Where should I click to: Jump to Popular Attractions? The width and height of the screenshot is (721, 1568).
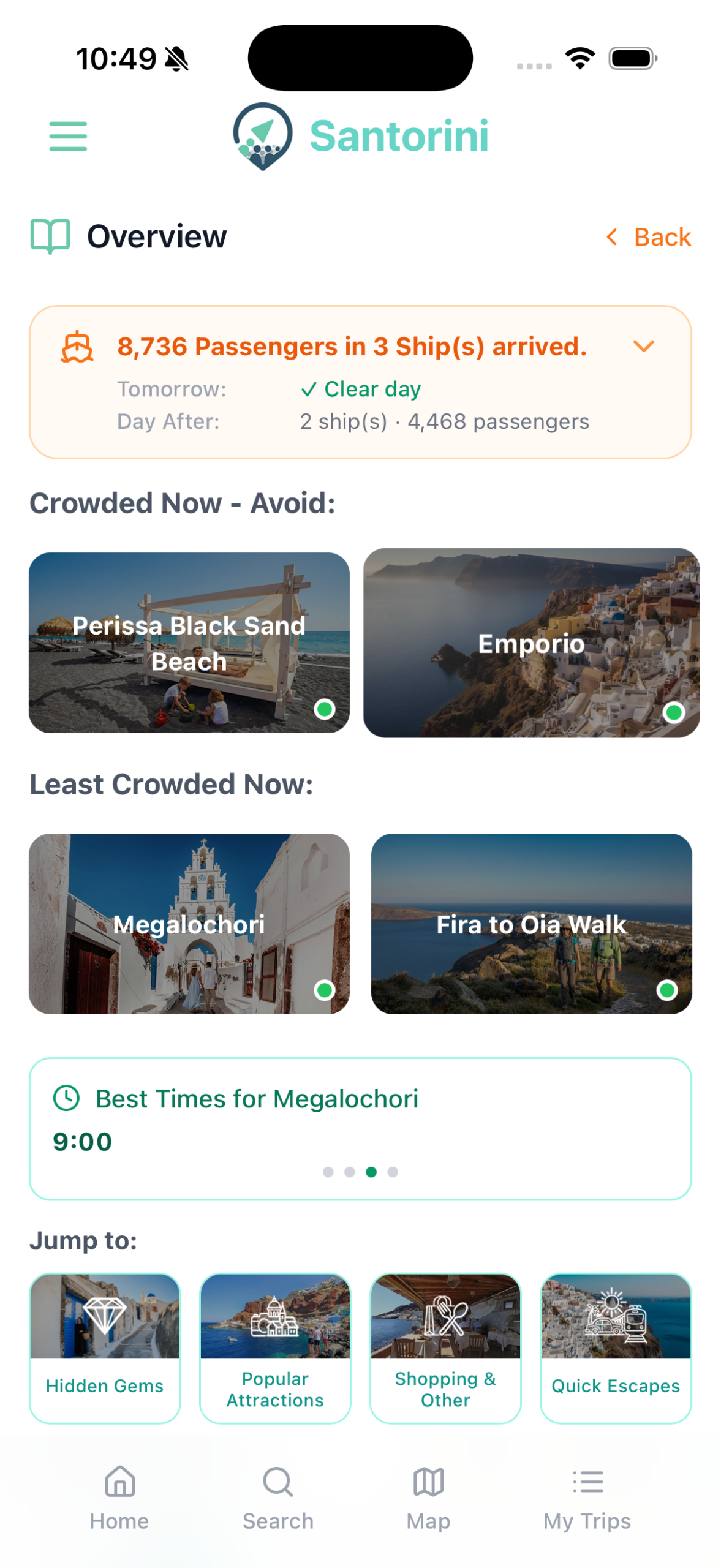coord(275,1348)
